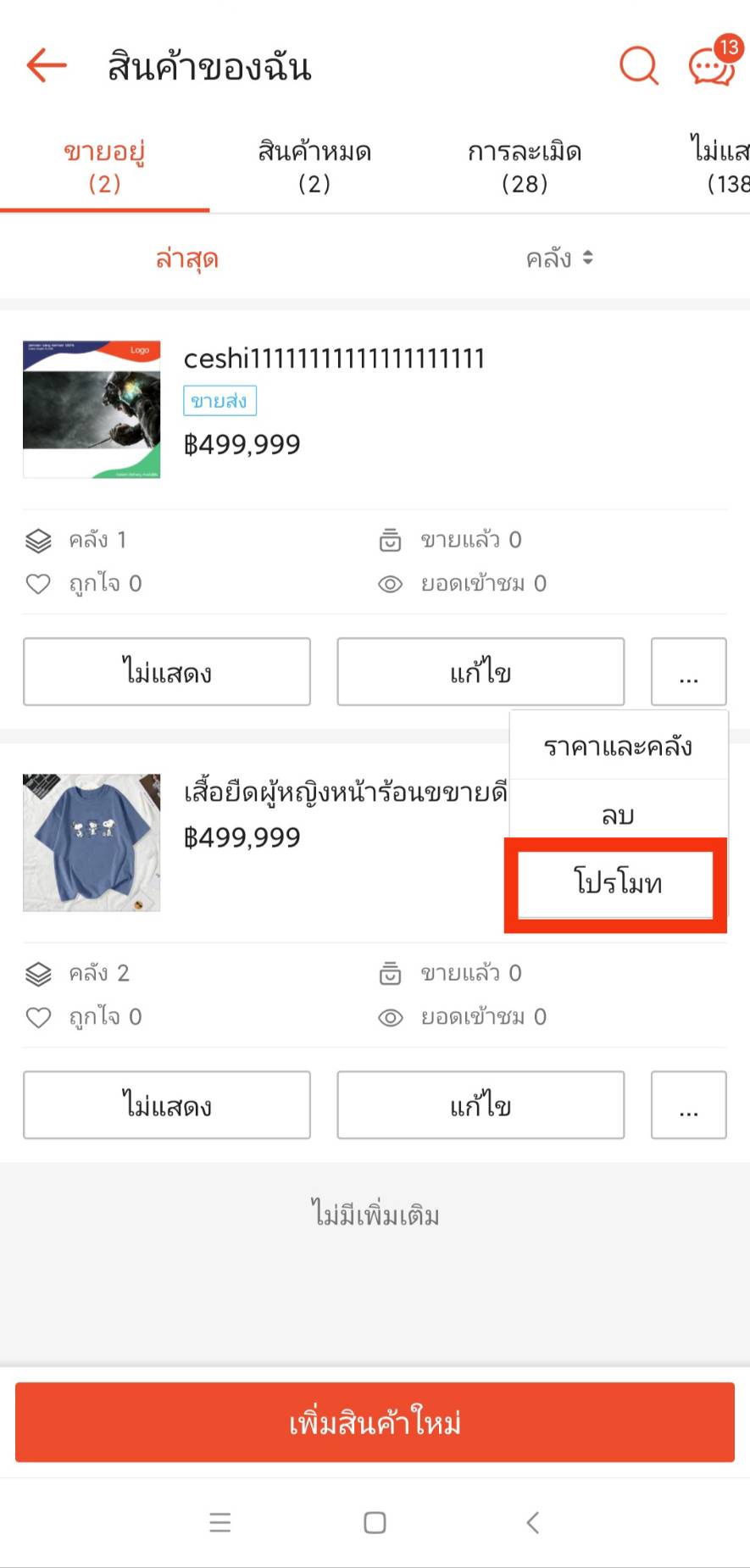
Task: Select ลบ to delete the product
Action: tap(618, 815)
